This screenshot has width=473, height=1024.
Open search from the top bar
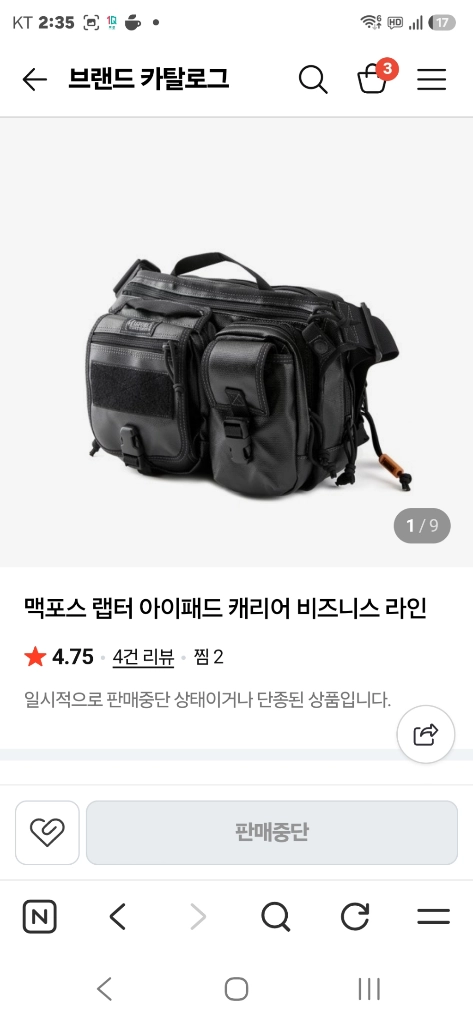click(x=313, y=80)
